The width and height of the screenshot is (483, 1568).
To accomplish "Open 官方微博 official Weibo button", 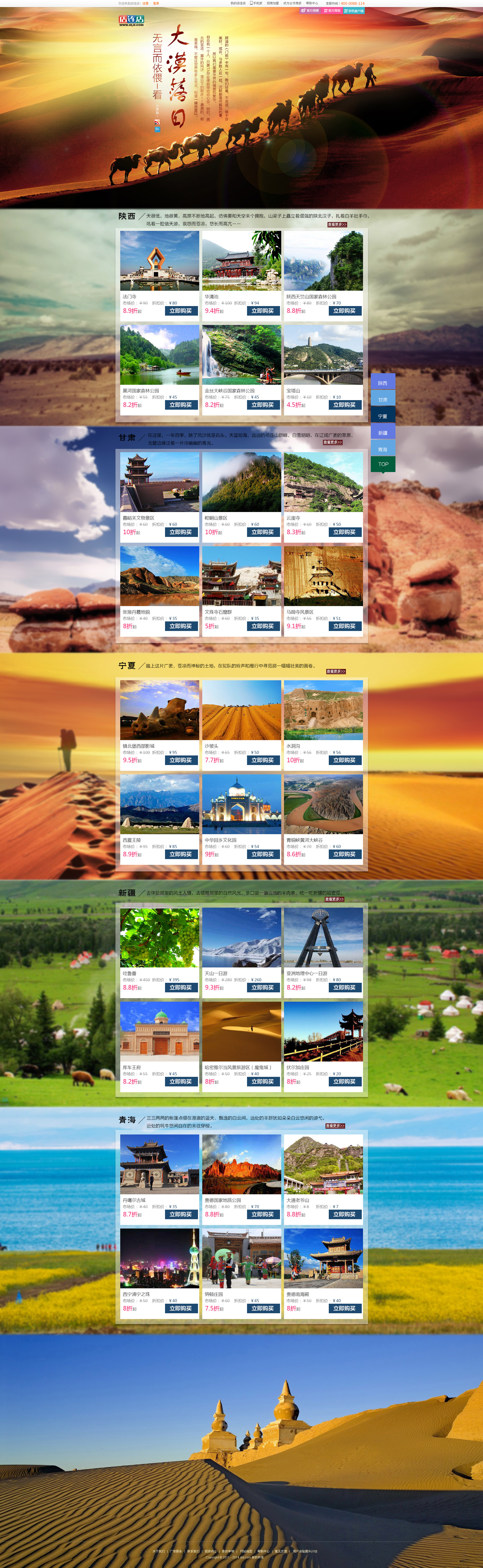I will pyautogui.click(x=310, y=10).
